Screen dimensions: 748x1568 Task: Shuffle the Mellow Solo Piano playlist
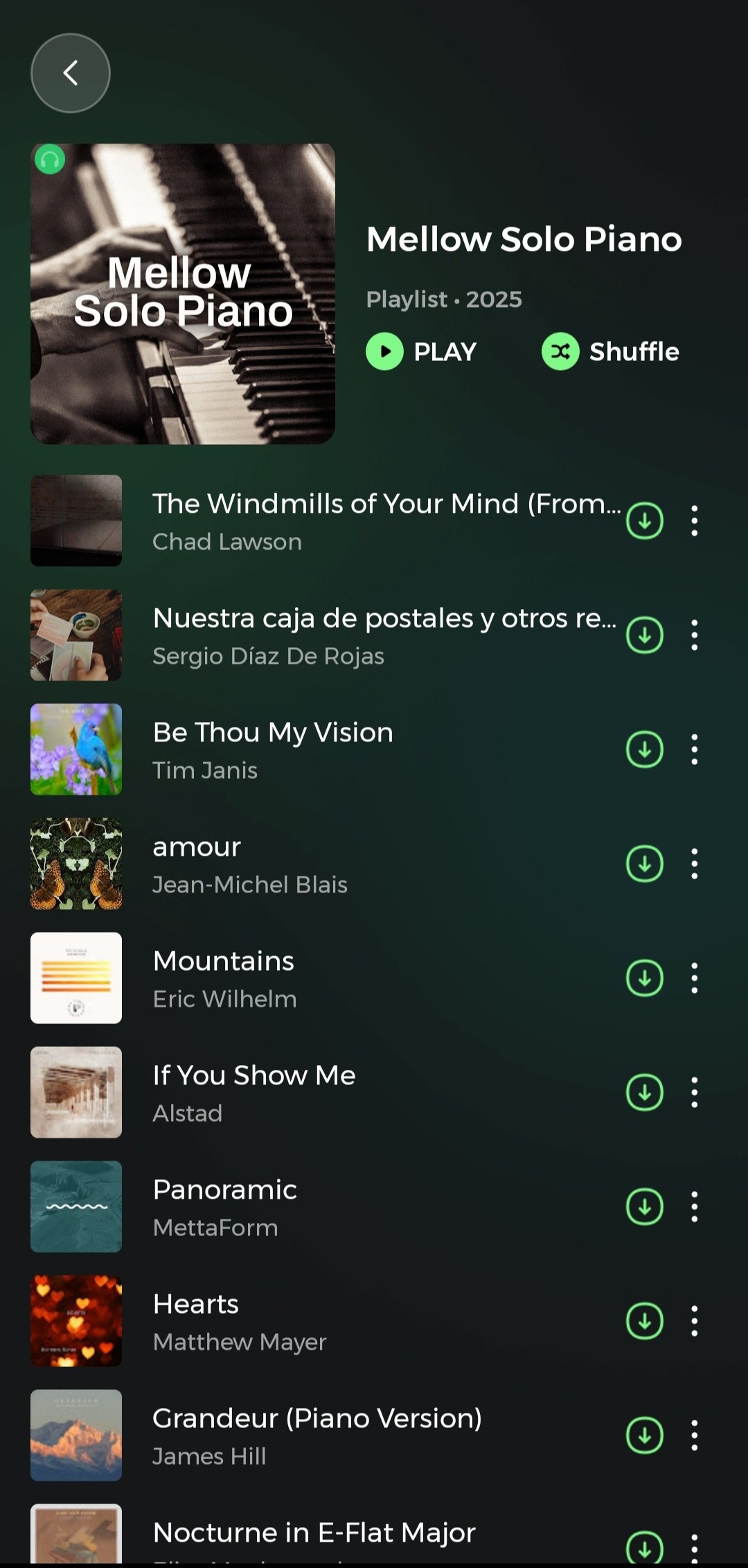click(610, 351)
